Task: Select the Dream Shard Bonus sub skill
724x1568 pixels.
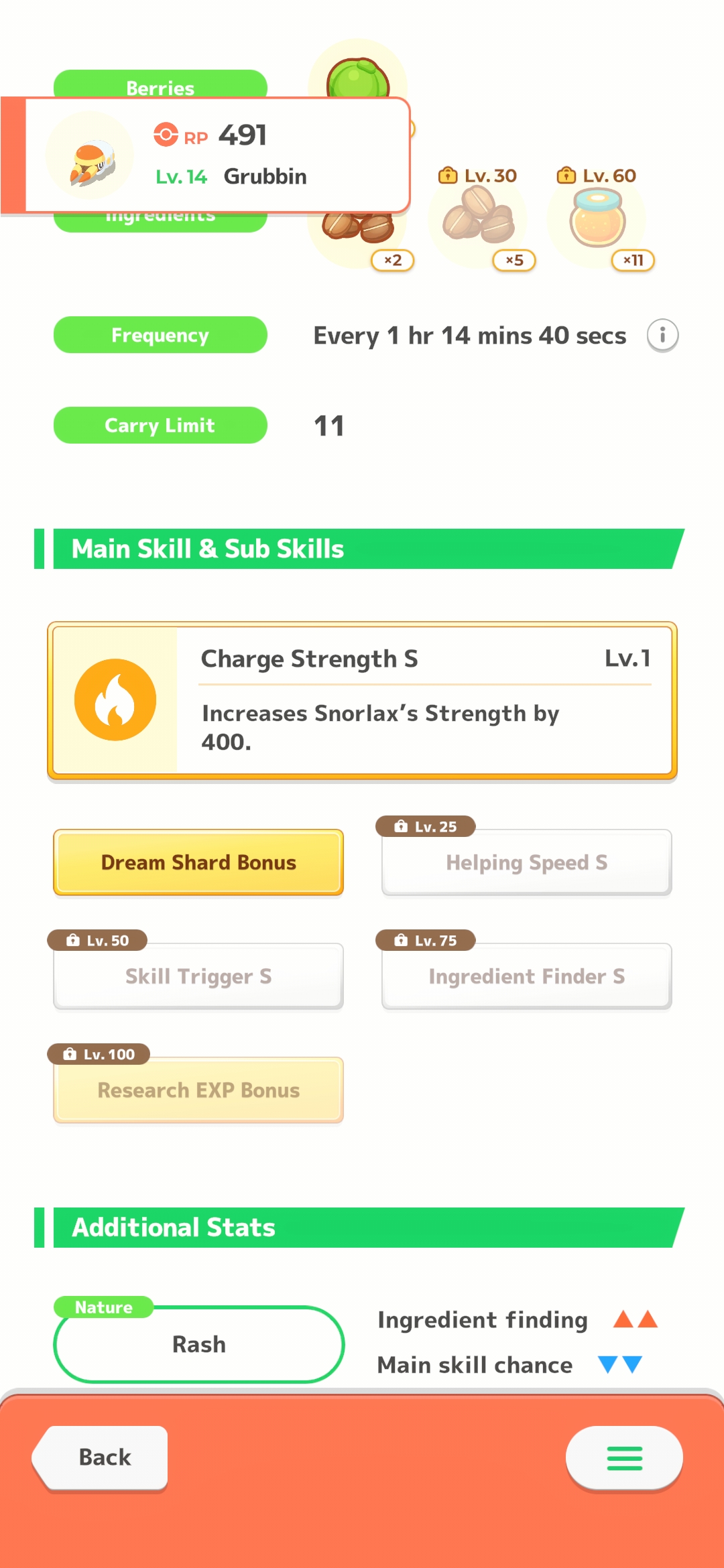Action: pos(198,862)
